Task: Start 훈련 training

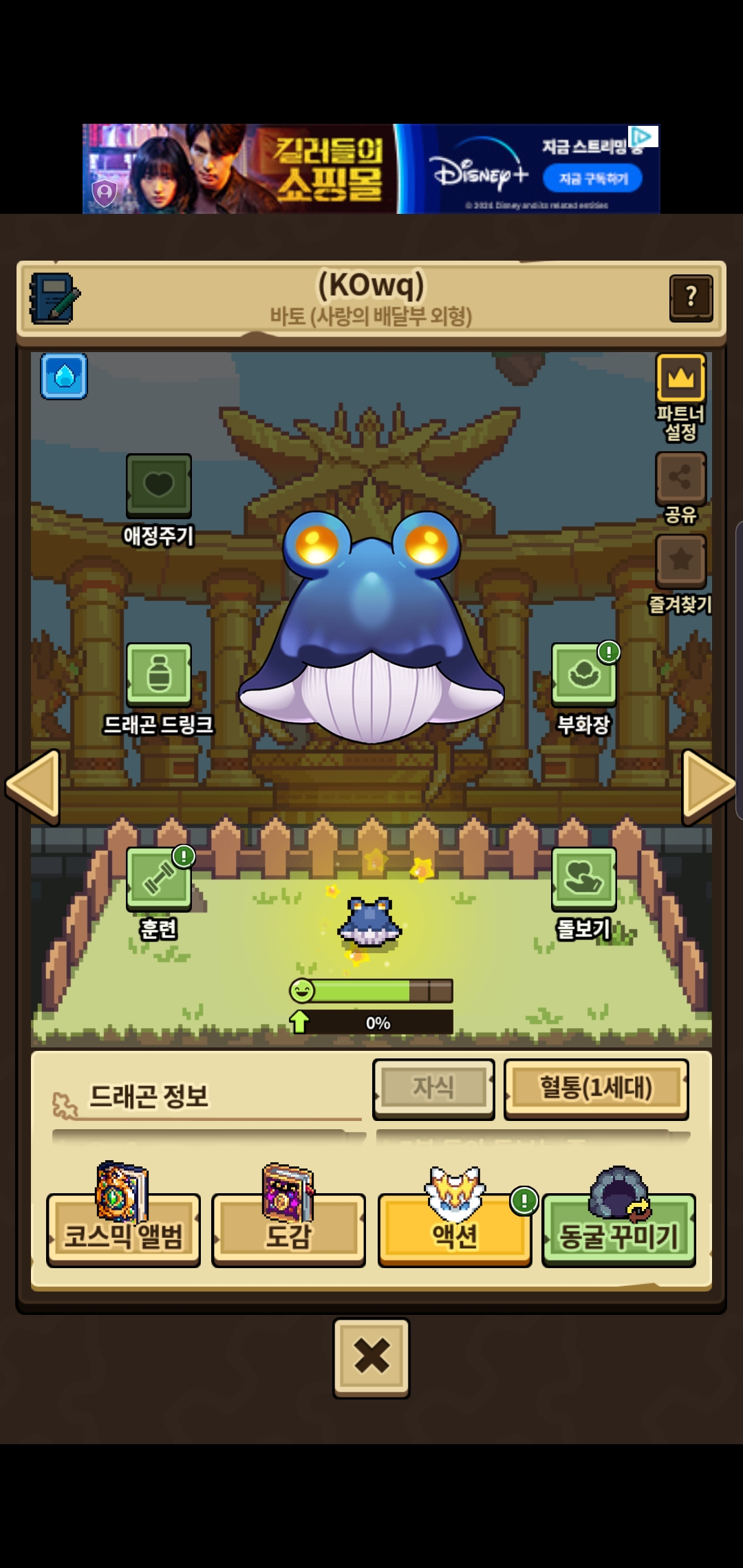Action: pyautogui.click(x=159, y=894)
